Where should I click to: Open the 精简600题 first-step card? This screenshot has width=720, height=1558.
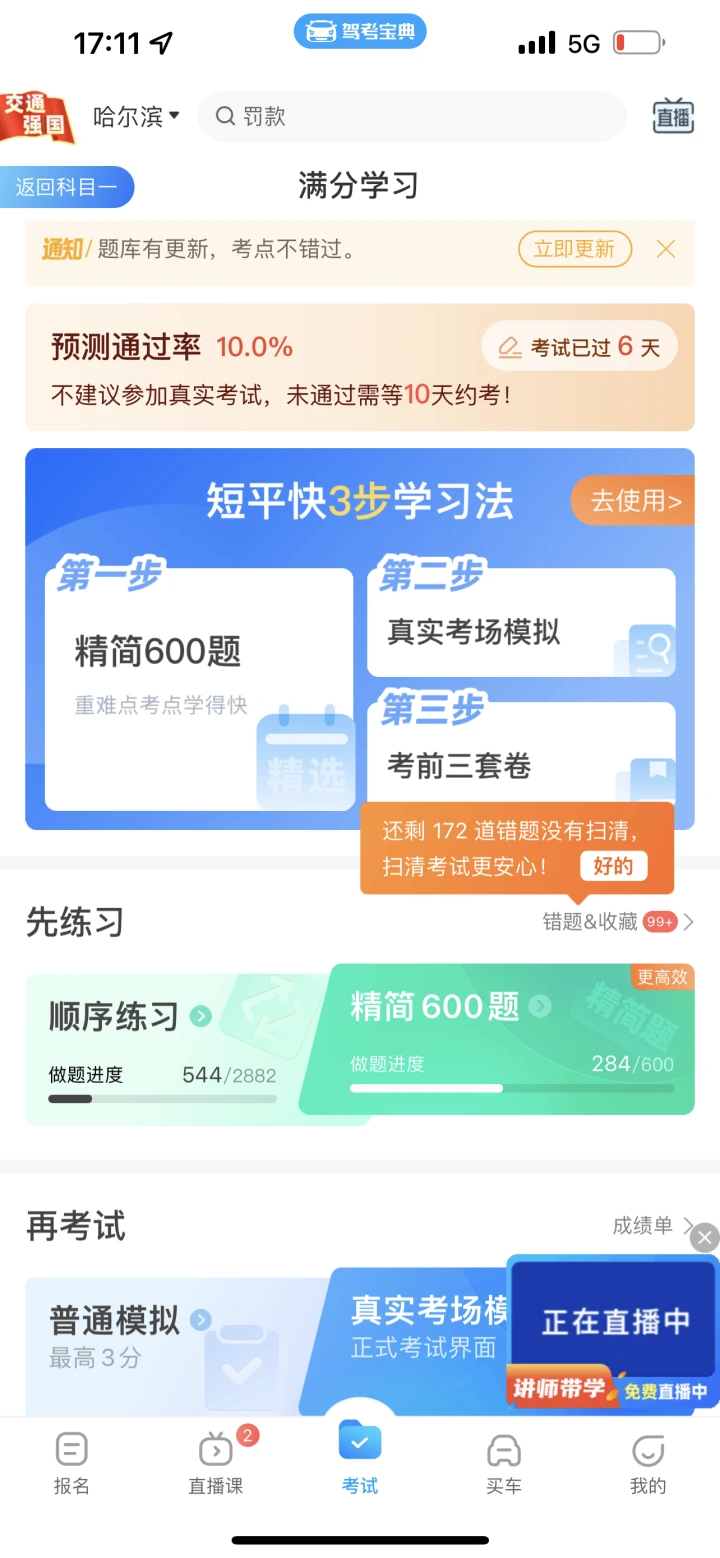tap(199, 689)
